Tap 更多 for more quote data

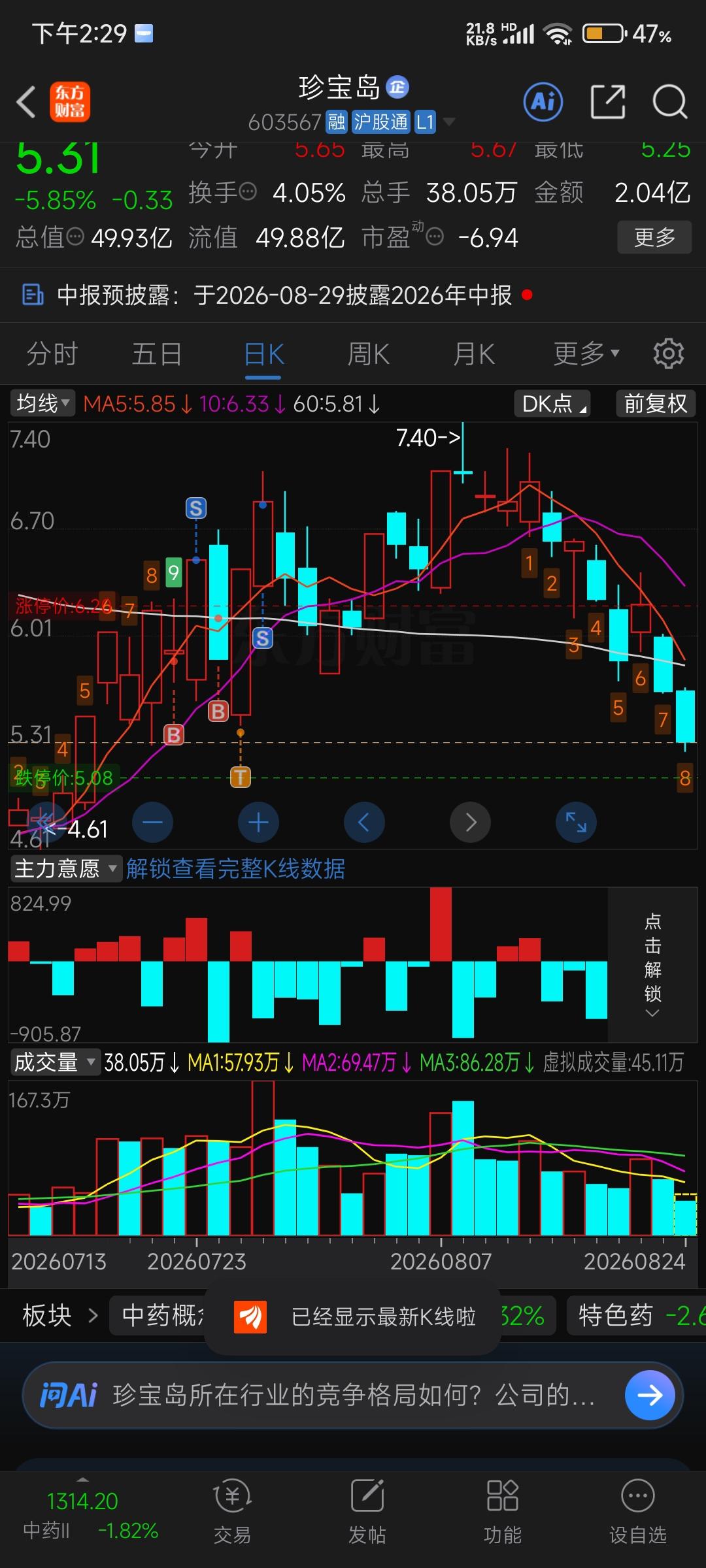pyautogui.click(x=654, y=237)
